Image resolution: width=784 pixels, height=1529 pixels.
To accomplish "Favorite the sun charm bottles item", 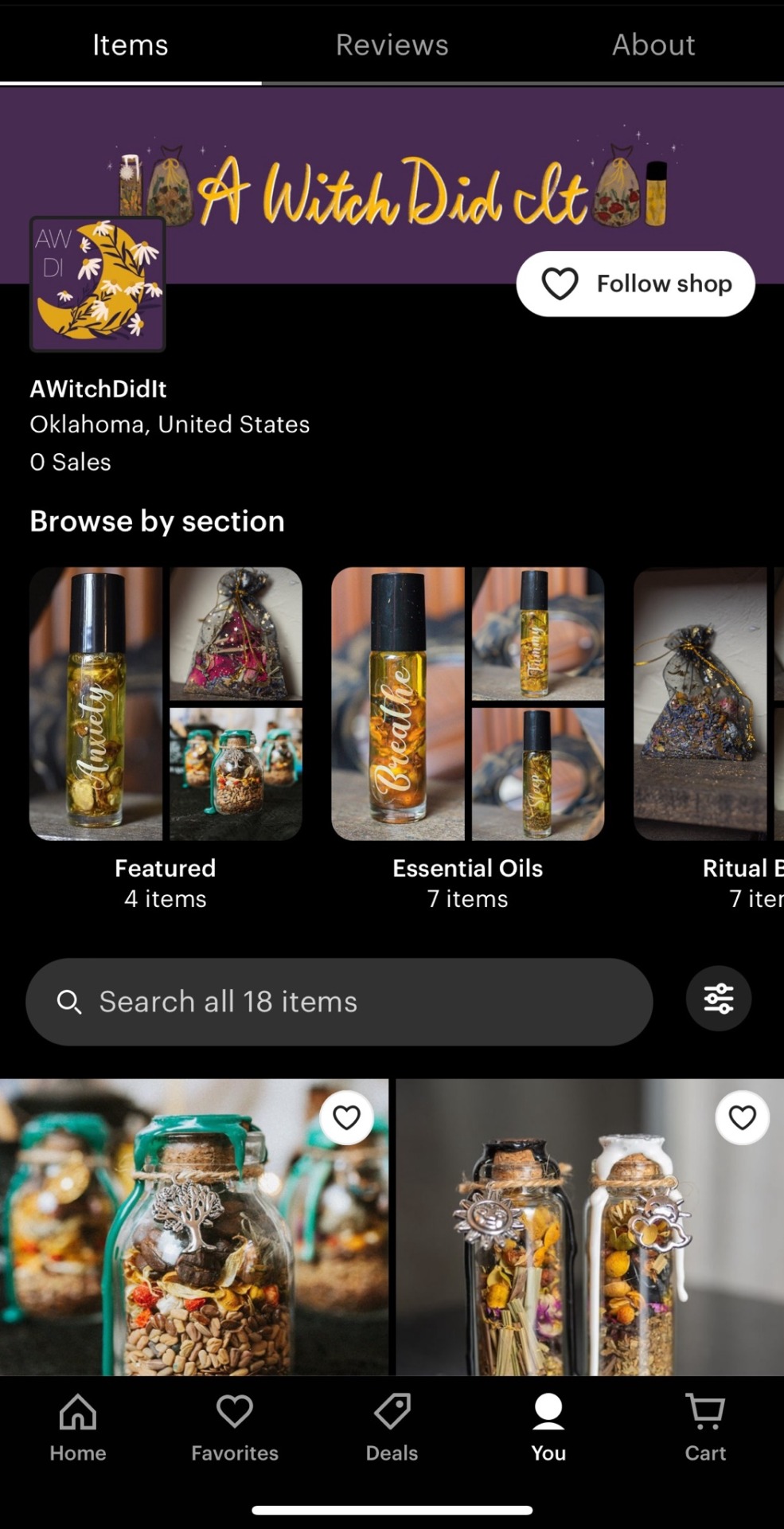I will pyautogui.click(x=742, y=1118).
